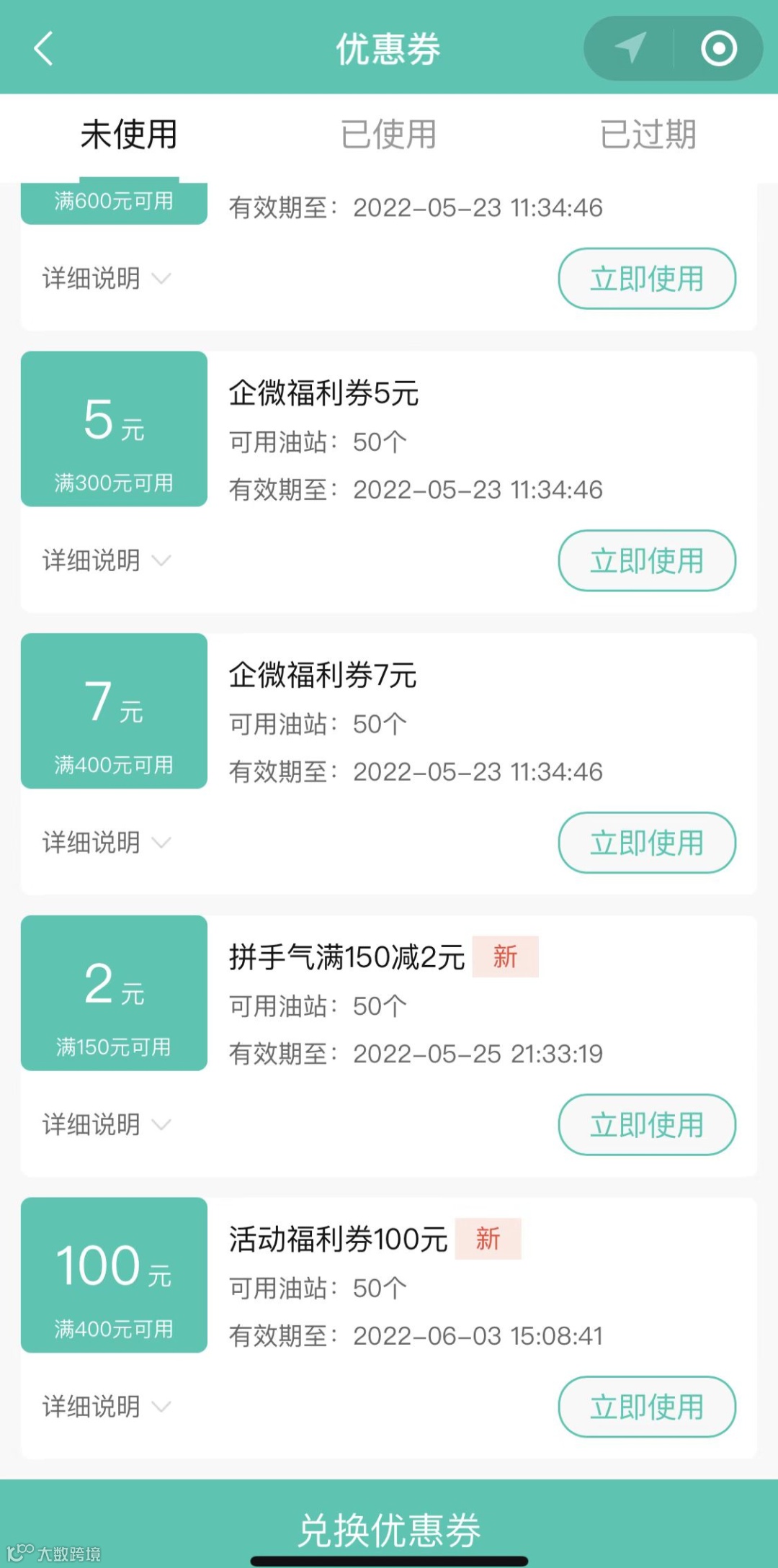Expand 详细说明 for 企微福利券7元
The height and width of the screenshot is (1568, 778).
pos(106,843)
